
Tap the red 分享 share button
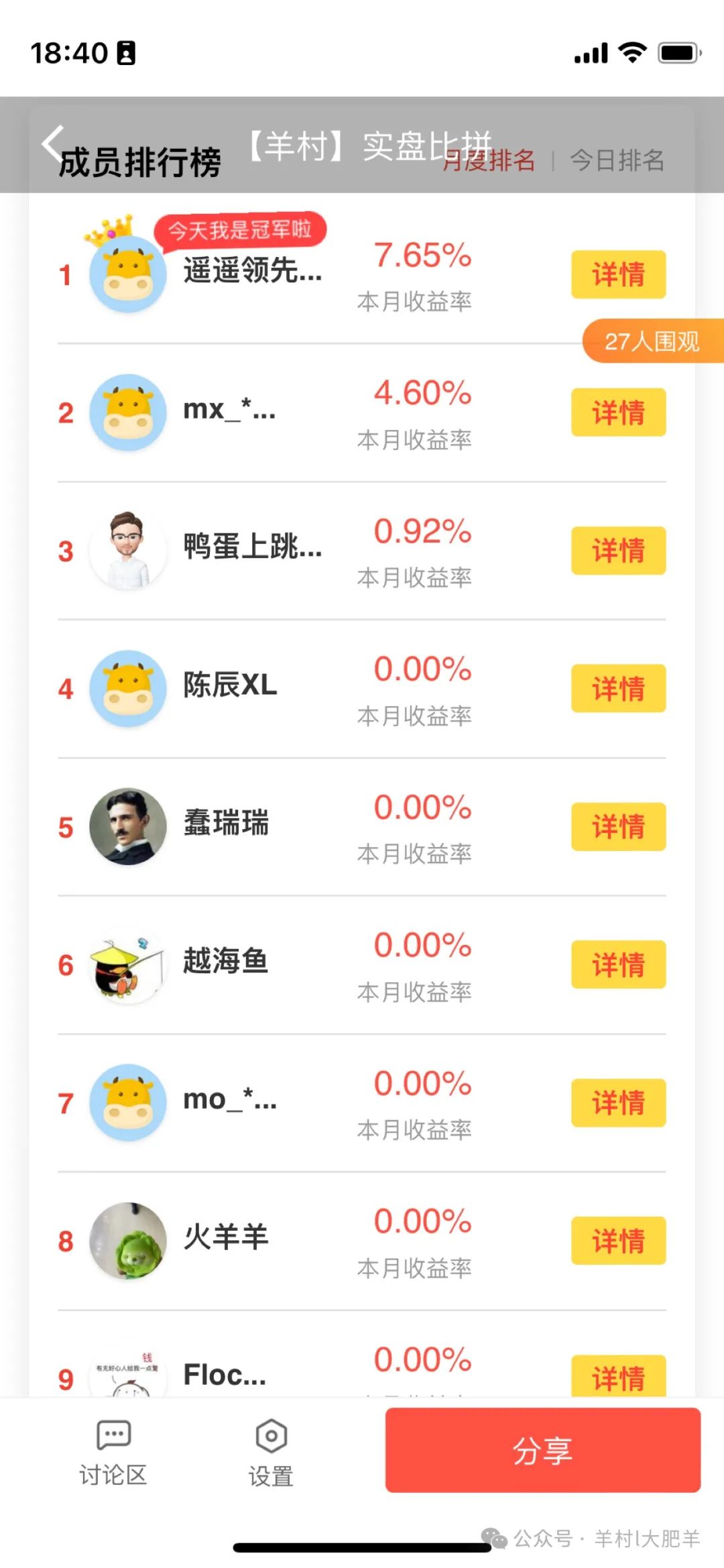click(542, 1450)
